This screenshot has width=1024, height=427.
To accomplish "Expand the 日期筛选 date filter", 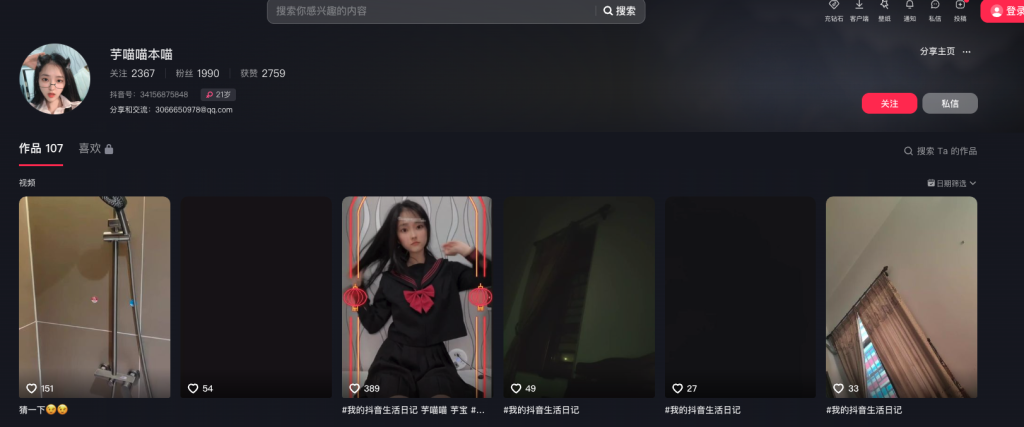I will (x=951, y=183).
